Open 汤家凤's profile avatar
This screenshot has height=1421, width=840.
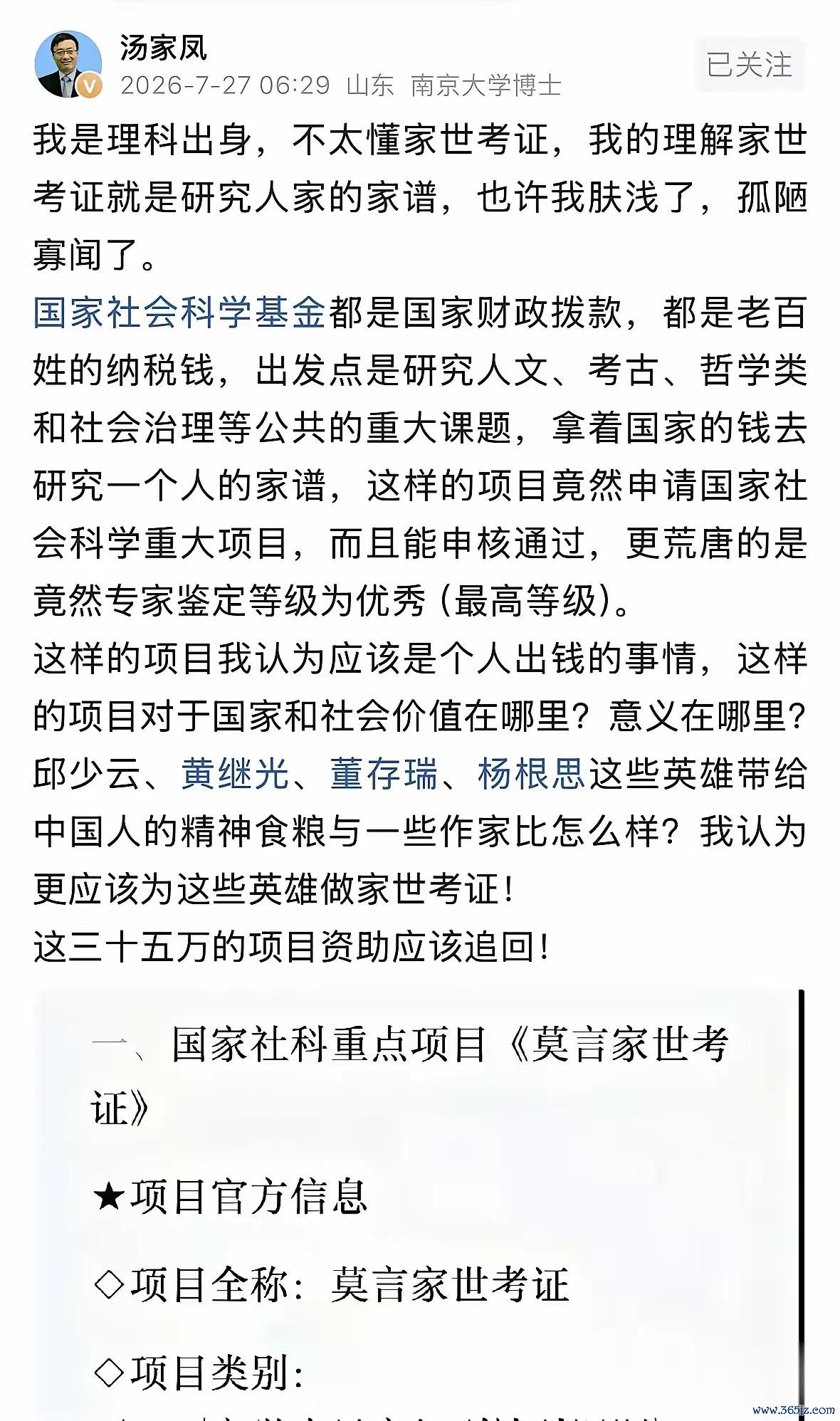pos(68,64)
